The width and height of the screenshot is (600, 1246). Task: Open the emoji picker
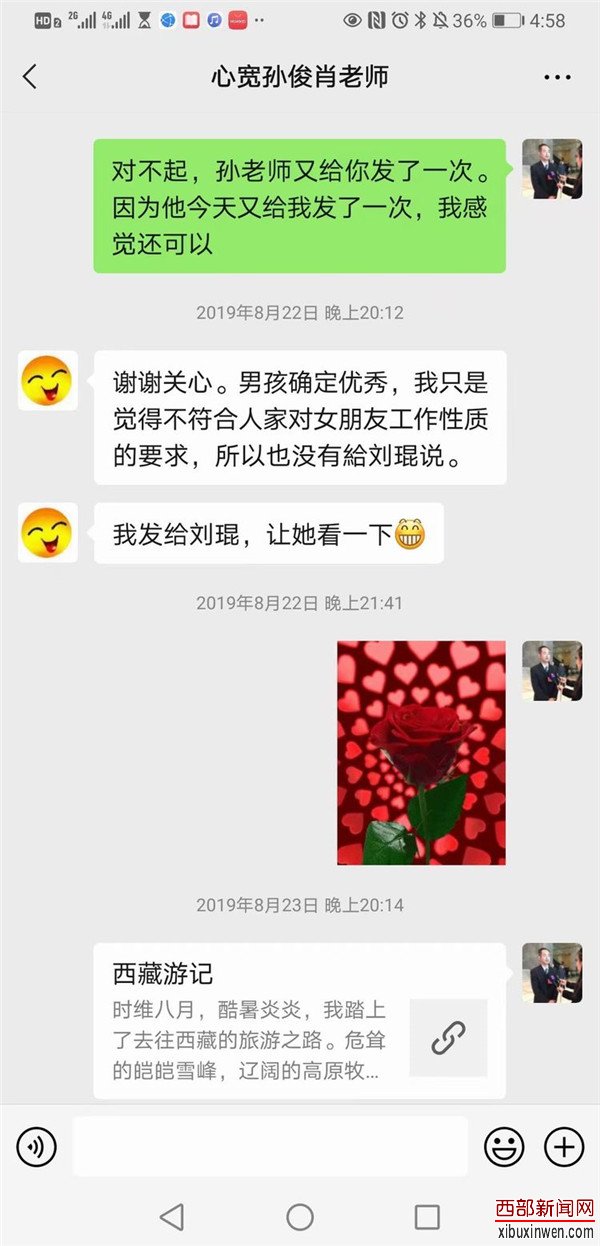point(504,1146)
